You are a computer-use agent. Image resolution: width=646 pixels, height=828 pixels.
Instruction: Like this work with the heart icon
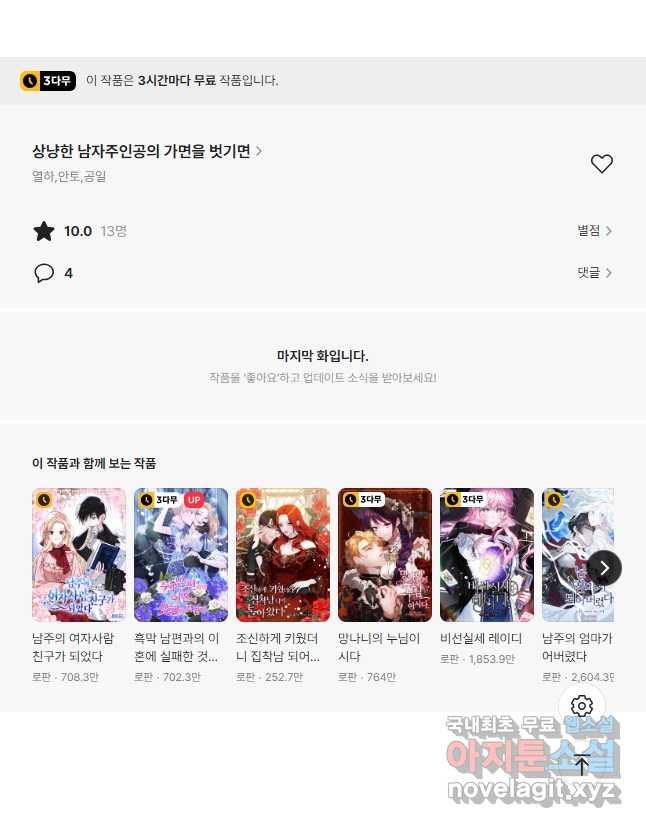pos(601,164)
